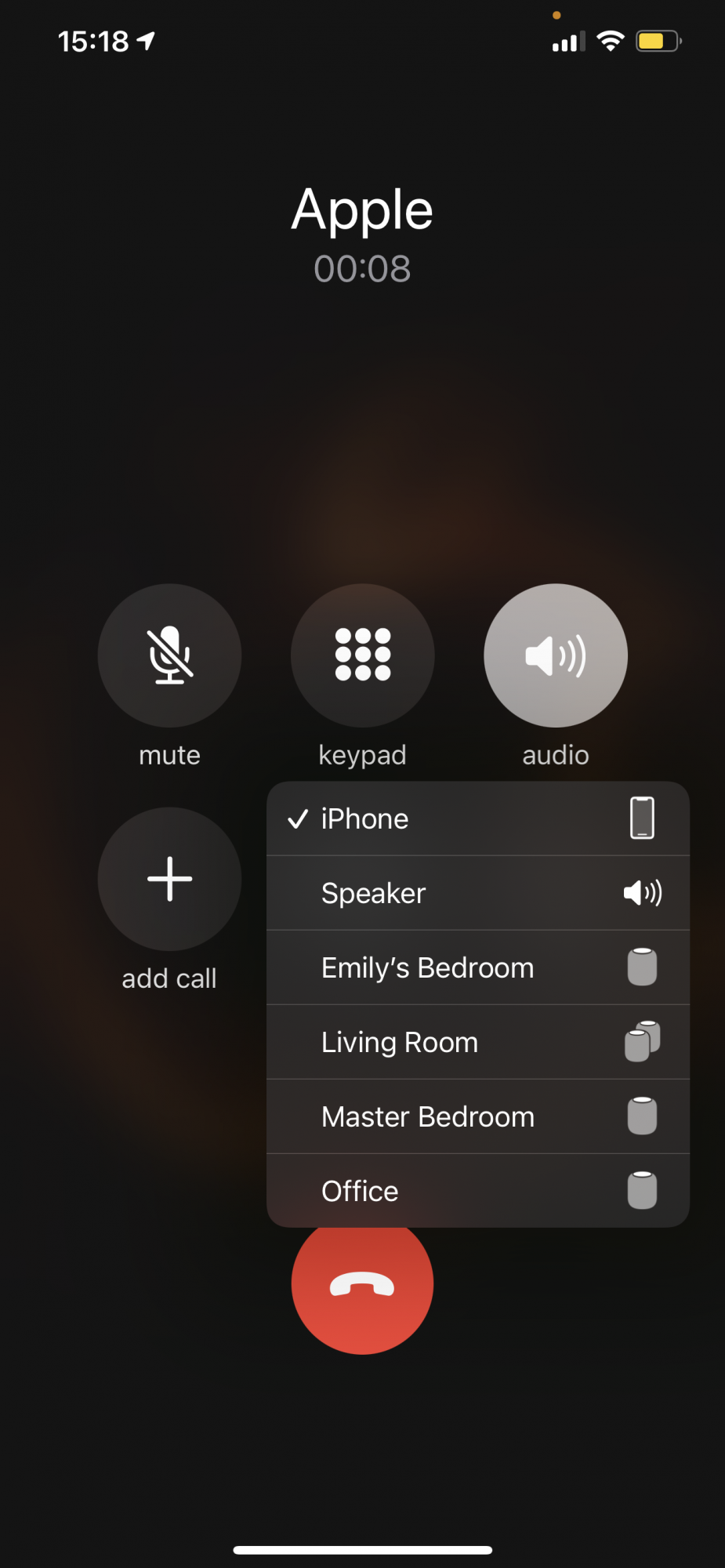Mute the call microphone
This screenshot has width=725, height=1568.
169,655
